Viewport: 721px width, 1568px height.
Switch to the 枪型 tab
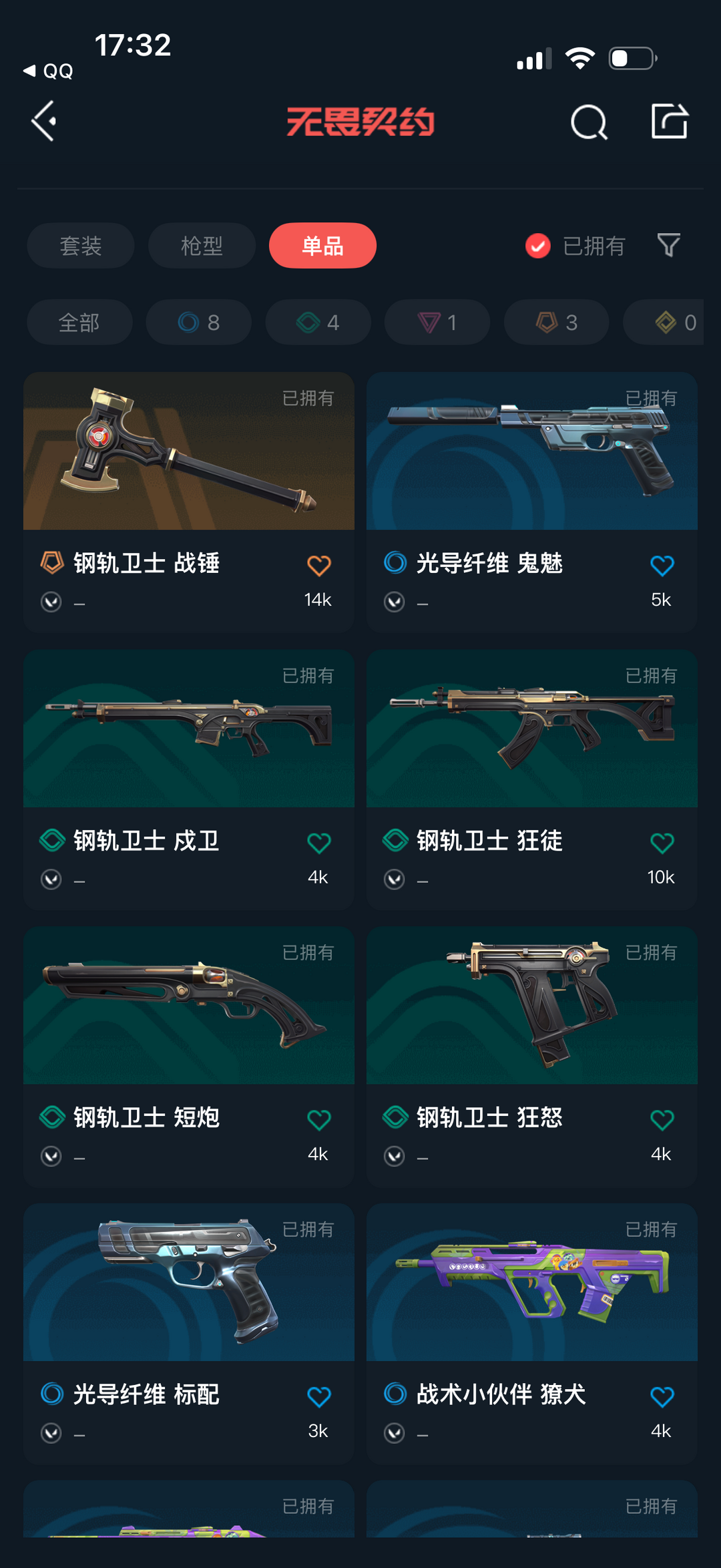pos(202,246)
